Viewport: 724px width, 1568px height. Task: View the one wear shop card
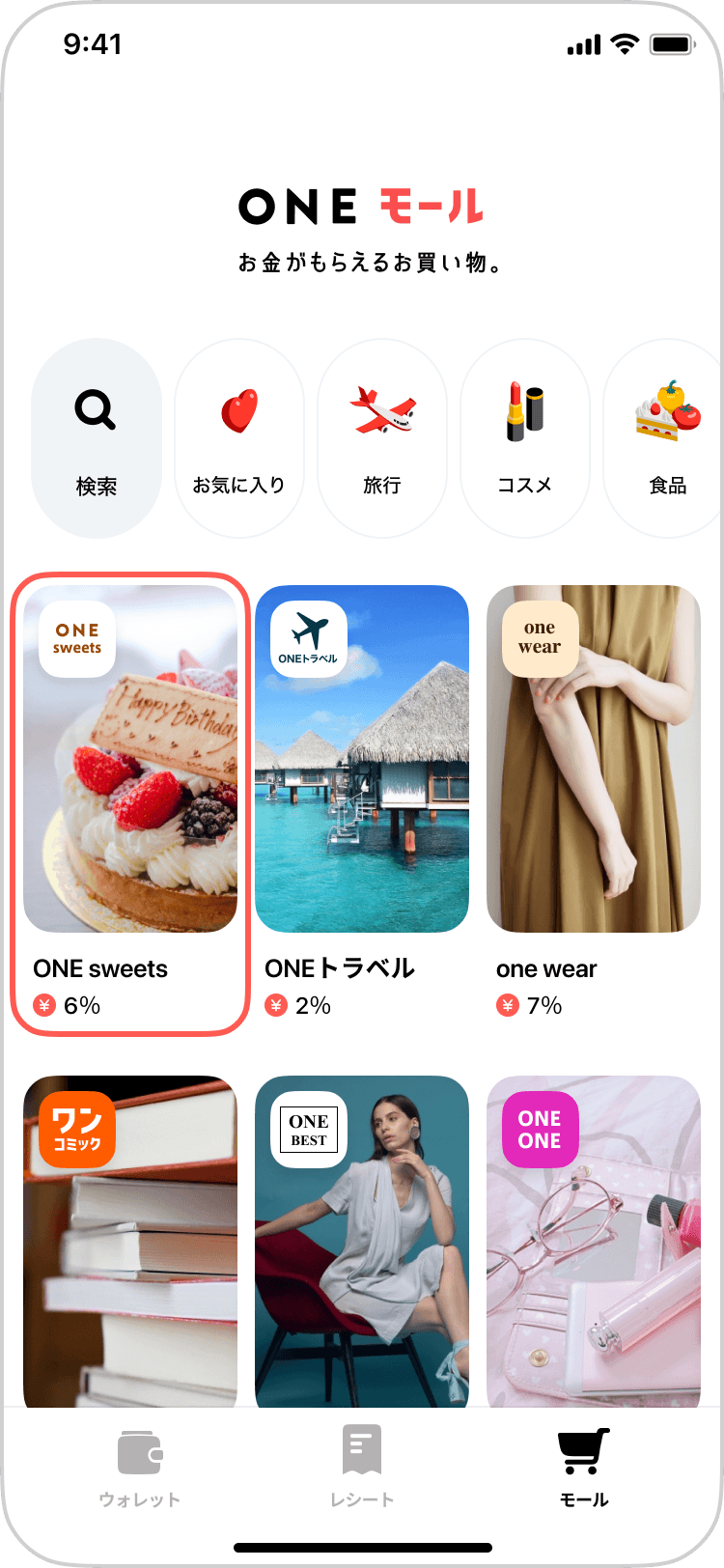click(x=594, y=801)
